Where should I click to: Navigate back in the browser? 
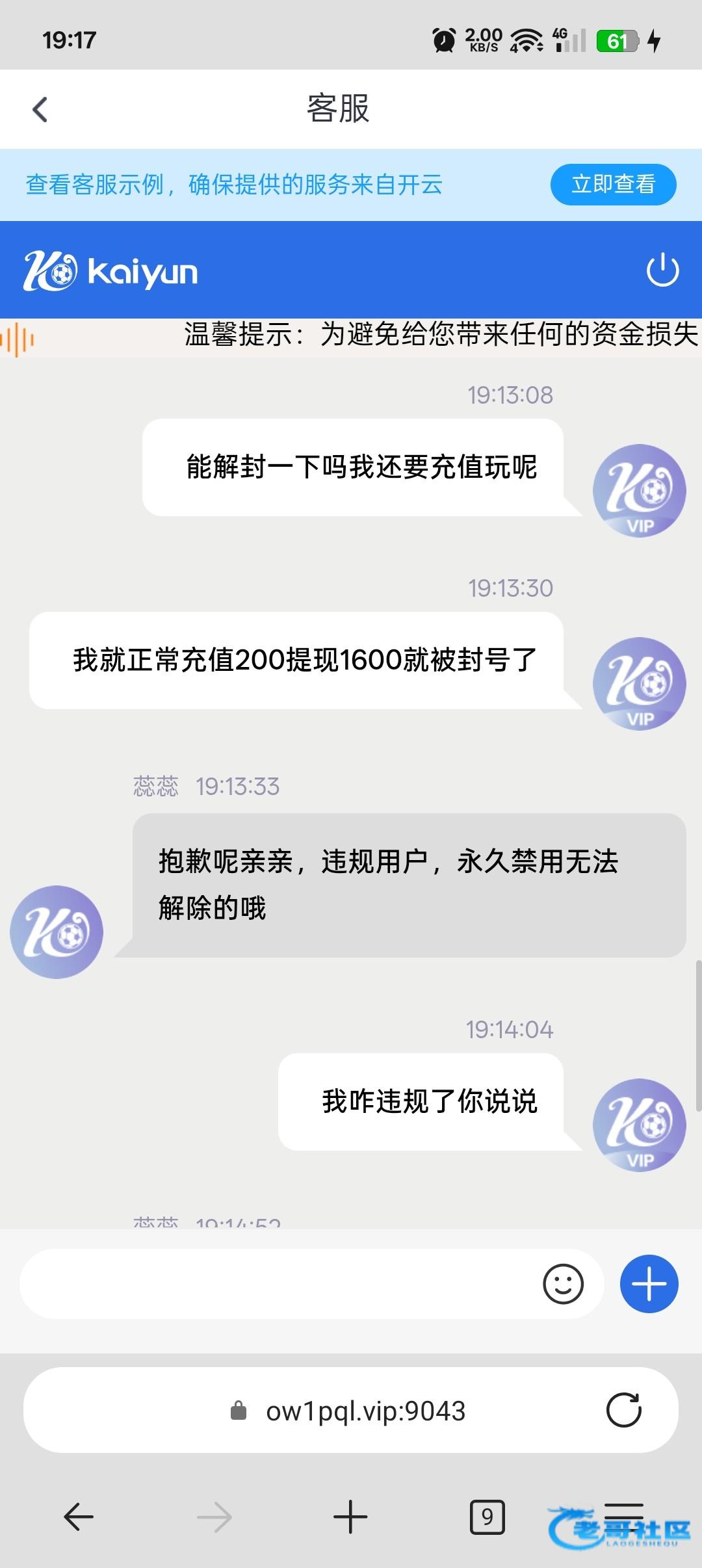pyautogui.click(x=79, y=1517)
